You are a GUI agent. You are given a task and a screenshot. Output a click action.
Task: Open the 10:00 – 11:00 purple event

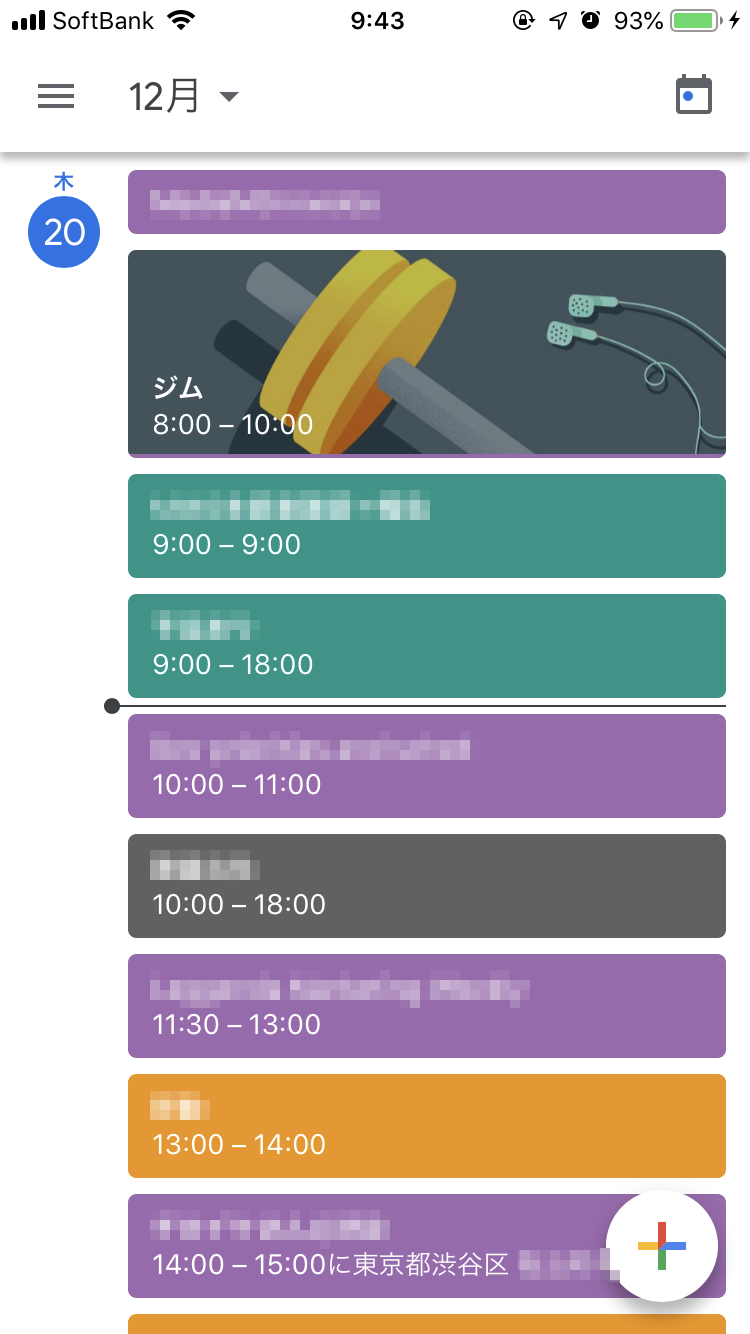(x=426, y=766)
